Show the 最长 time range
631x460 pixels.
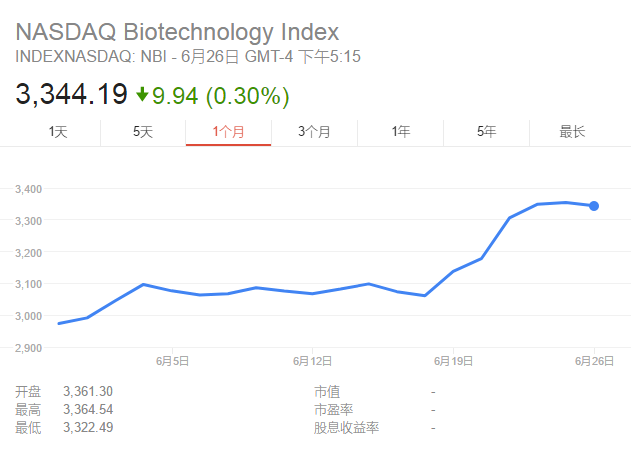[572, 132]
